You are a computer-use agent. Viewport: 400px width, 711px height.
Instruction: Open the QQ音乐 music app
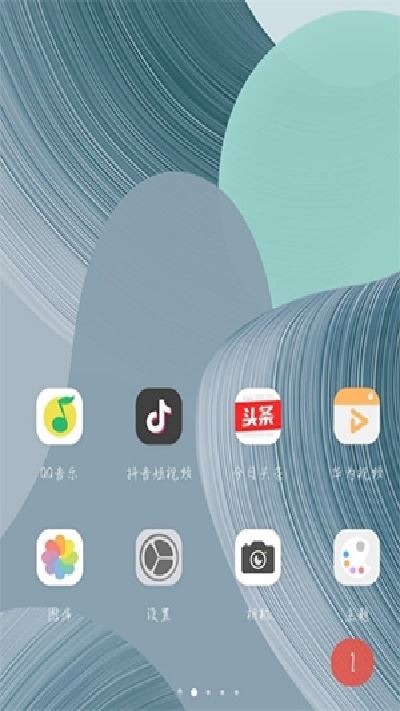point(59,416)
